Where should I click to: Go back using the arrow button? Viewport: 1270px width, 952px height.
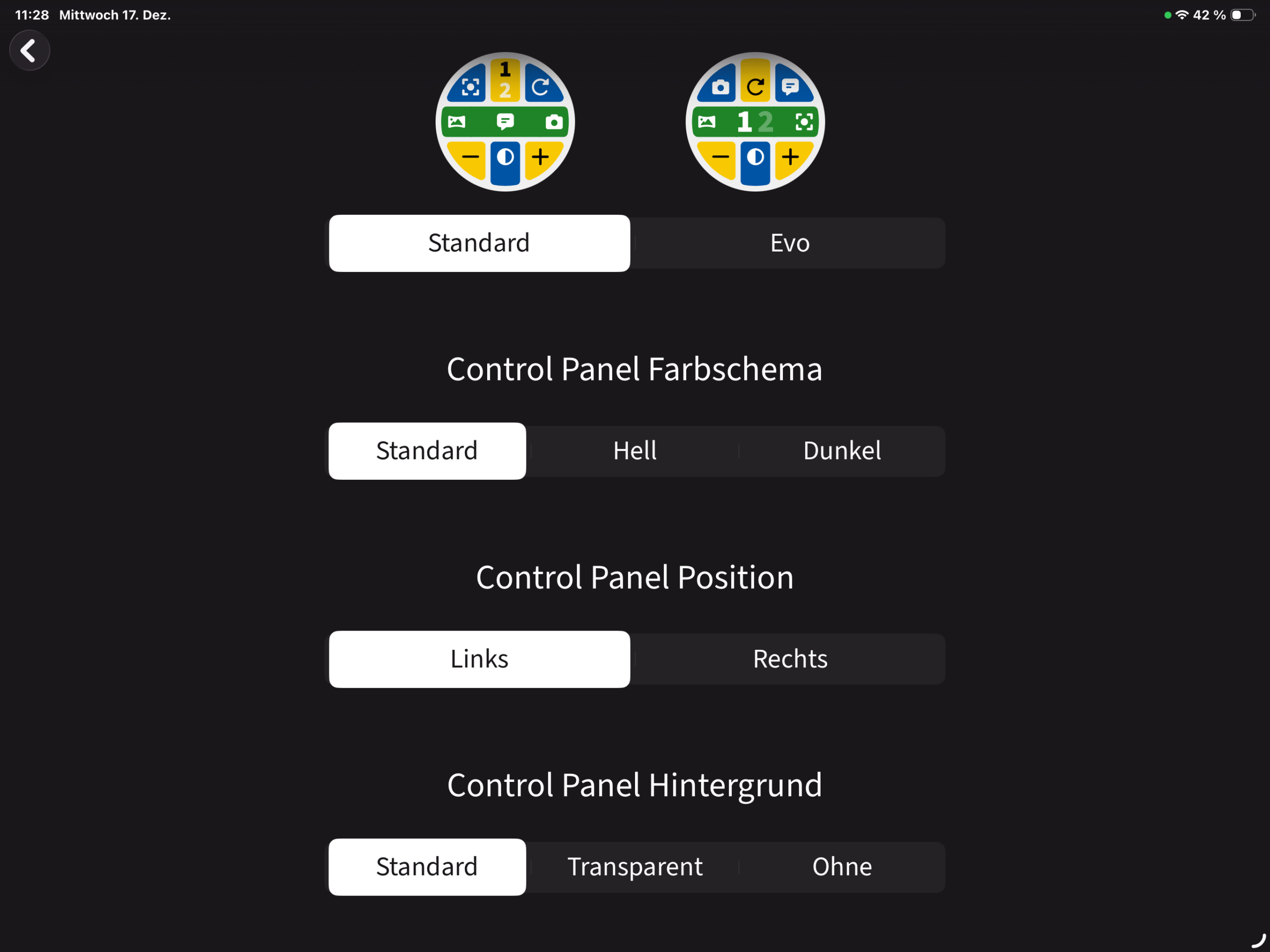point(29,51)
